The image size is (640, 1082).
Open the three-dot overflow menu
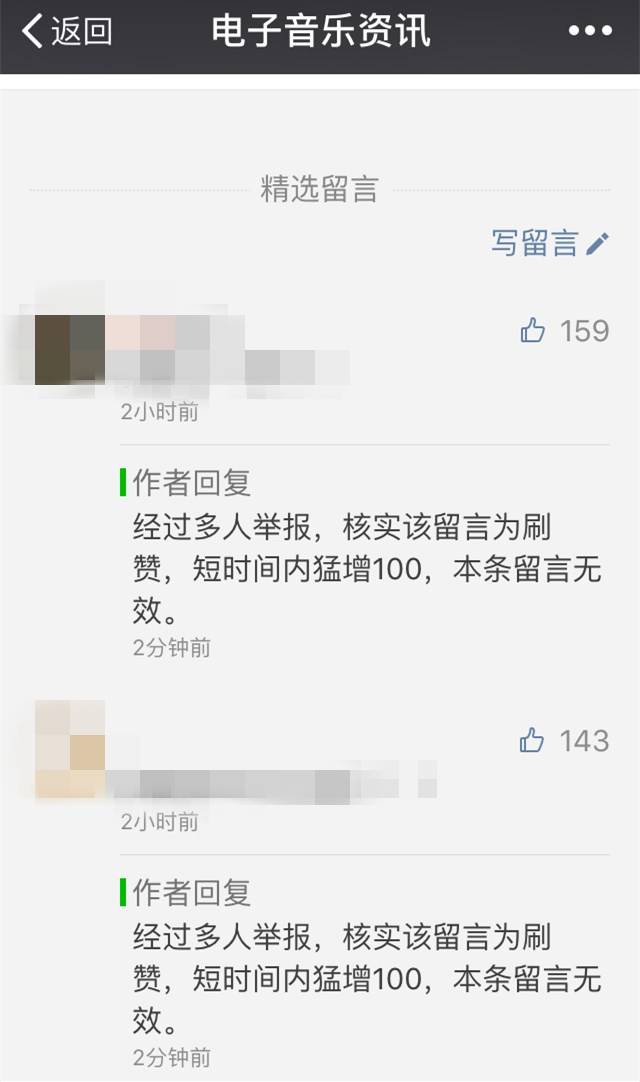pyautogui.click(x=589, y=32)
